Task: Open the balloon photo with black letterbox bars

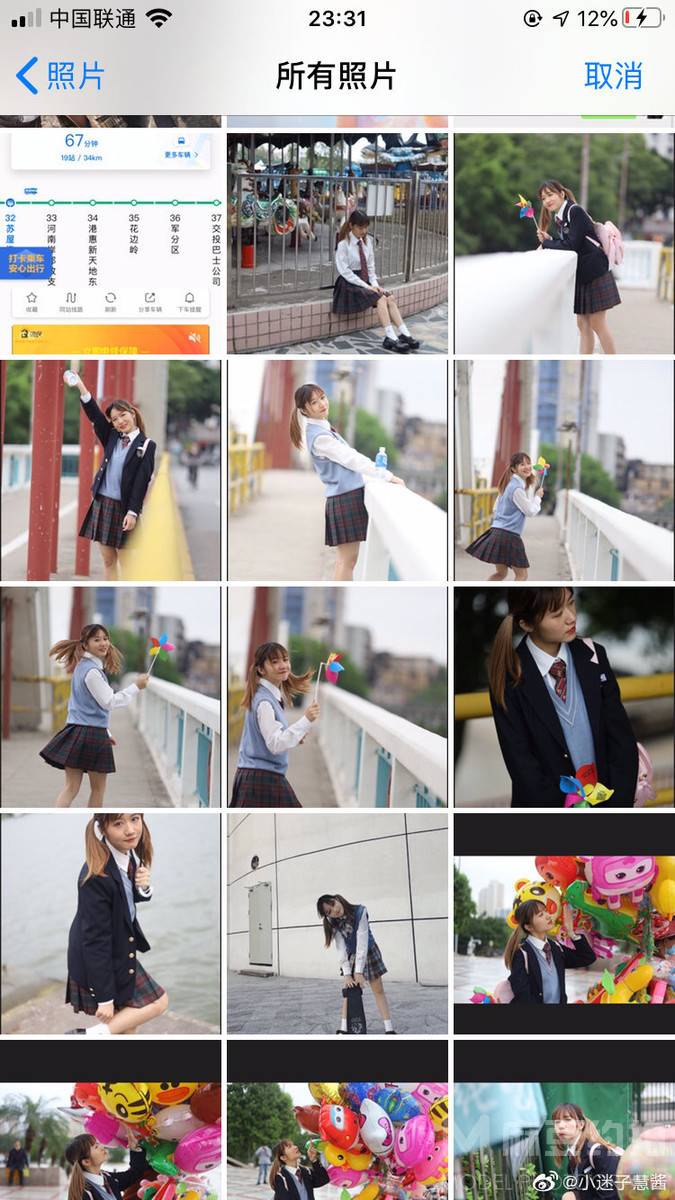Action: click(x=563, y=922)
